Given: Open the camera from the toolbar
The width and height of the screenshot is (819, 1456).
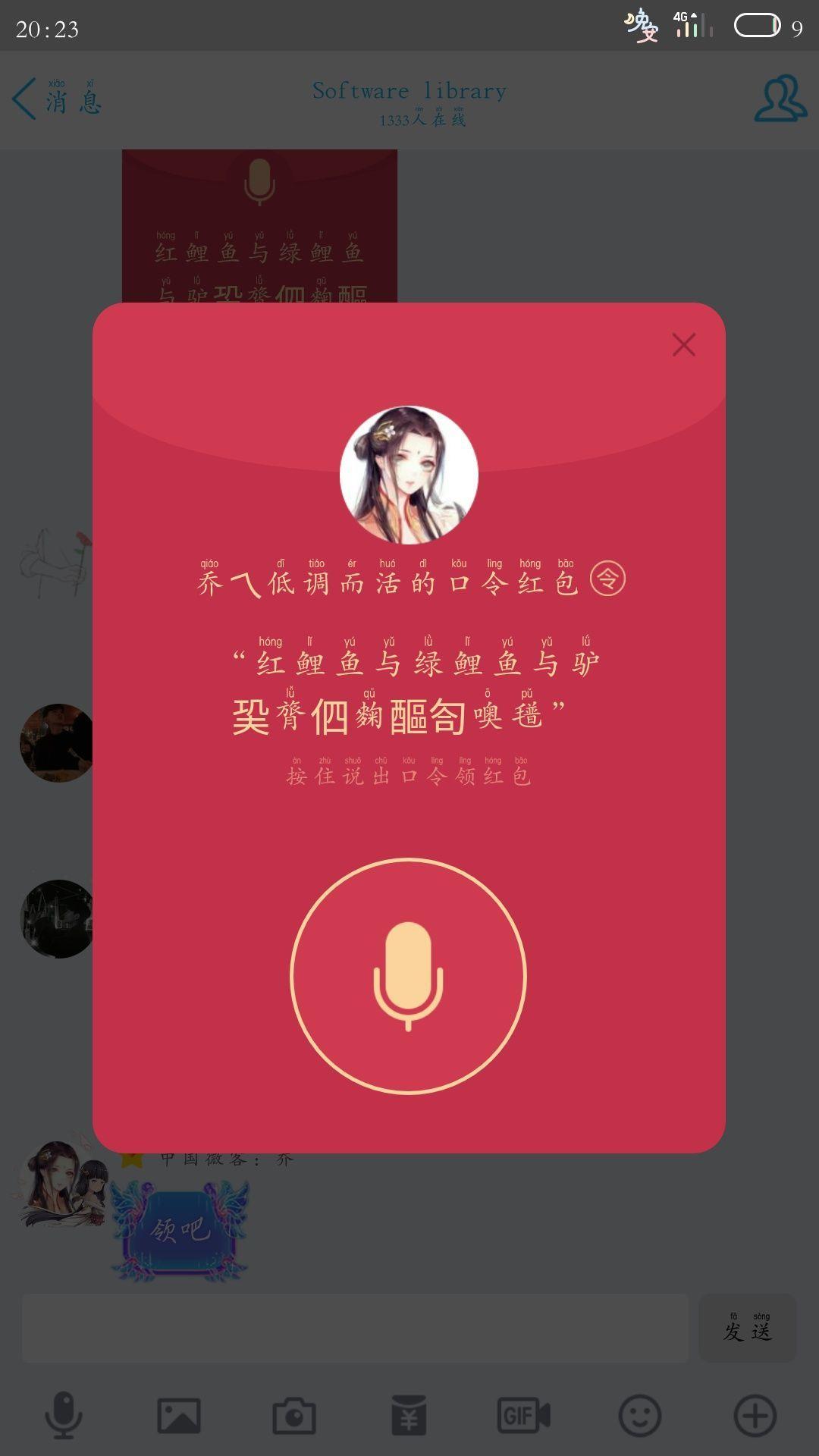Looking at the screenshot, I should [294, 1415].
